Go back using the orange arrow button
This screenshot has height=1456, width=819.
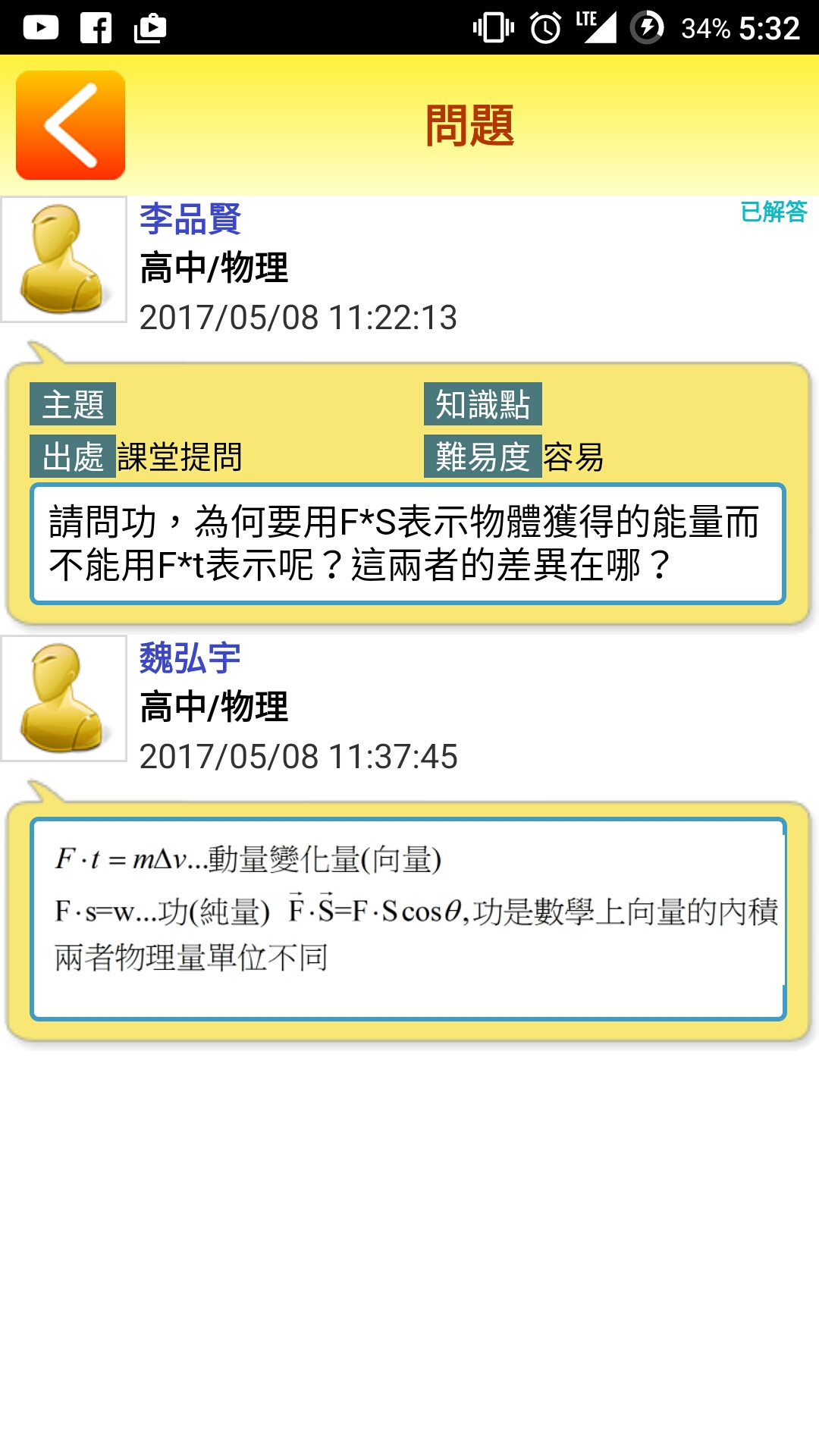[71, 125]
